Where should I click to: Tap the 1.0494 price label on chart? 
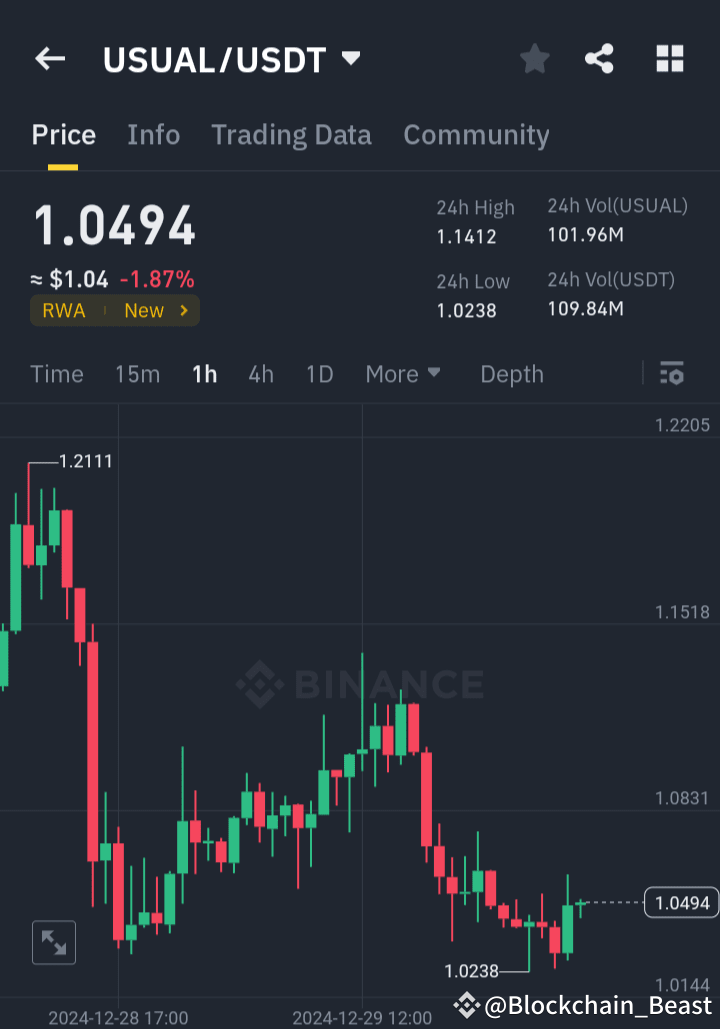pyautogui.click(x=681, y=902)
